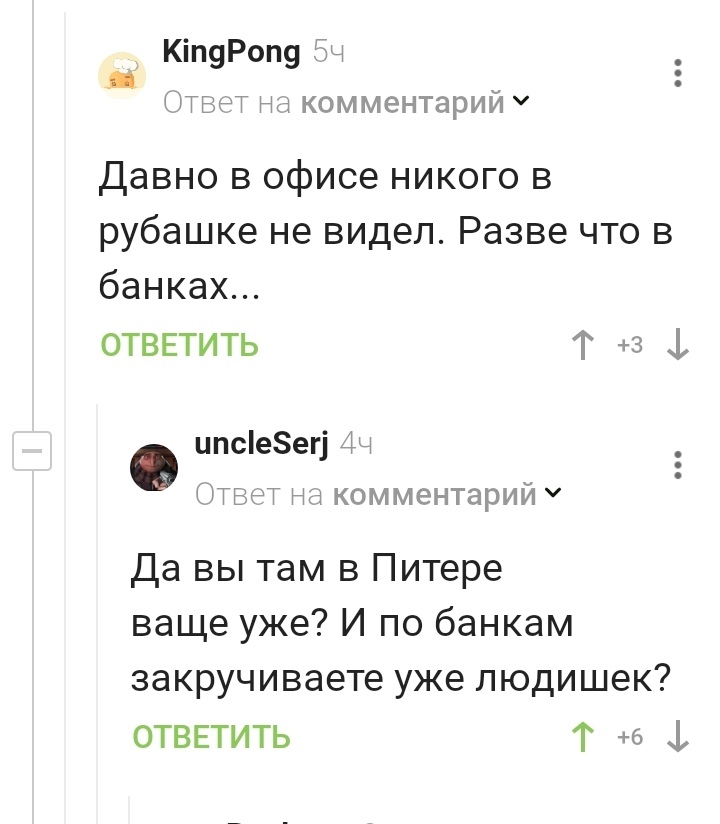Viewport: 720px width, 824px height.
Task: Reply to uncleSerj's comment
Action: pos(212,737)
